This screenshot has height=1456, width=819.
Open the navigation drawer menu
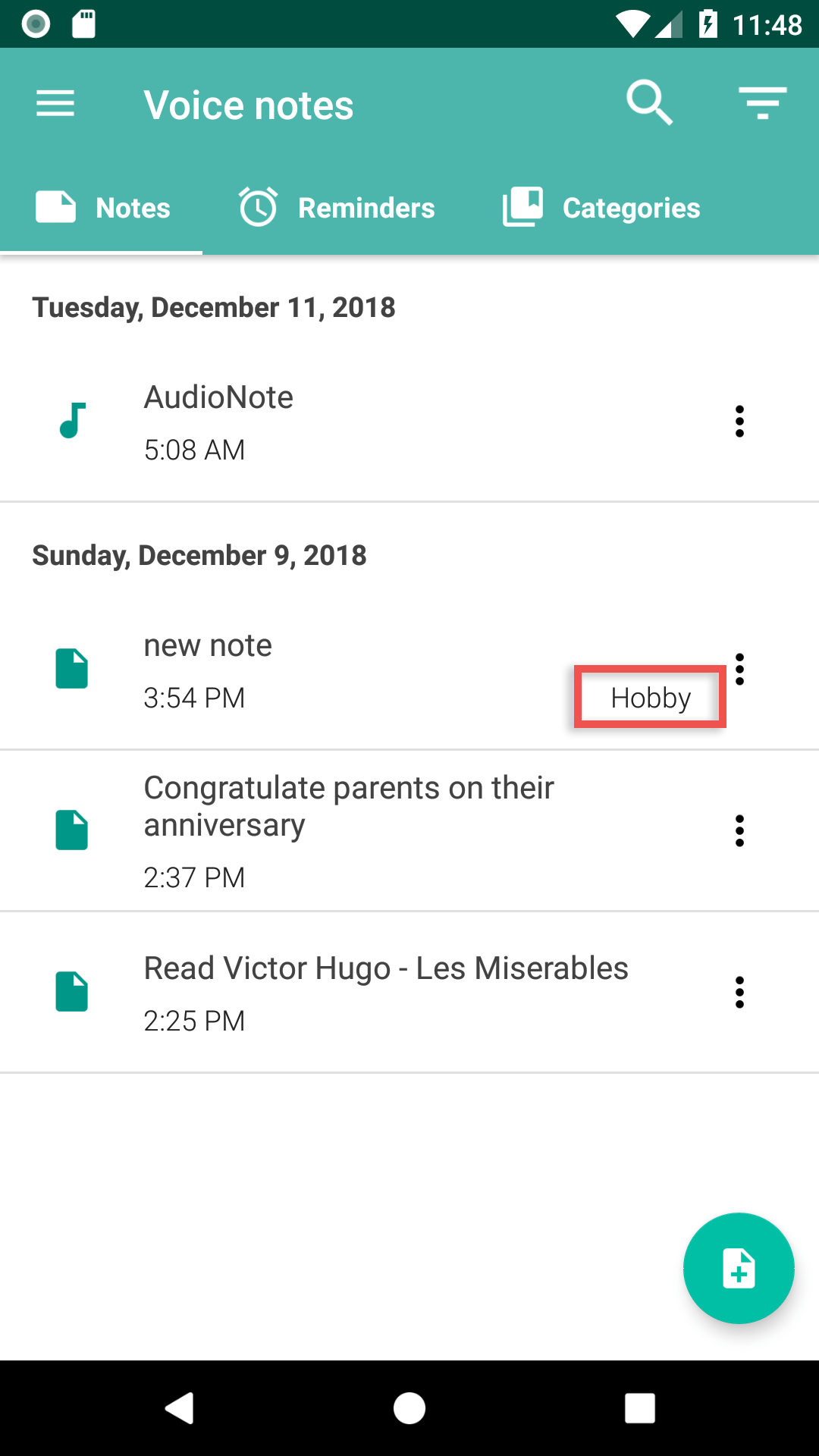(55, 104)
